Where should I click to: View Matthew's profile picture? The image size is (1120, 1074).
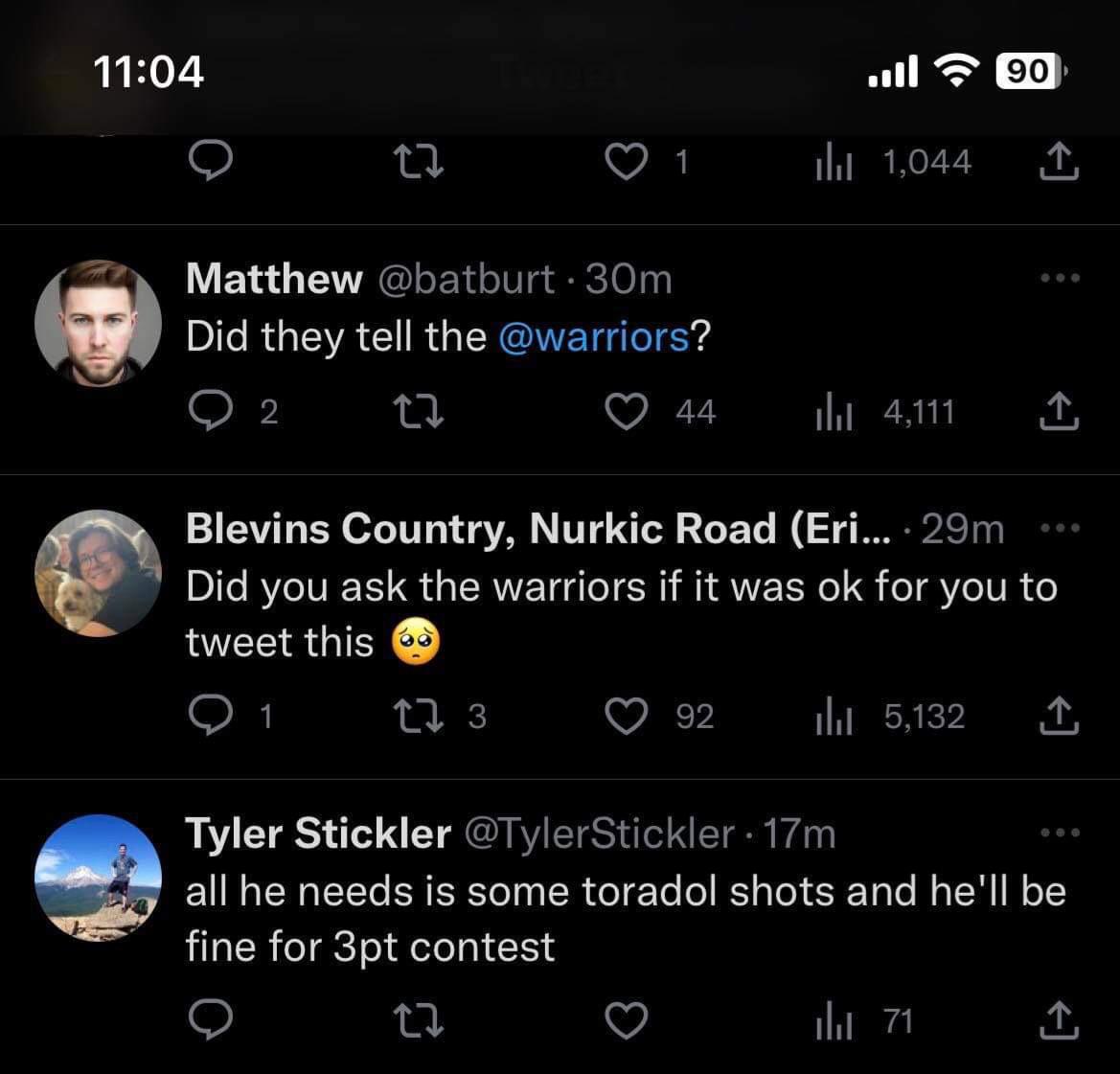coord(98,323)
